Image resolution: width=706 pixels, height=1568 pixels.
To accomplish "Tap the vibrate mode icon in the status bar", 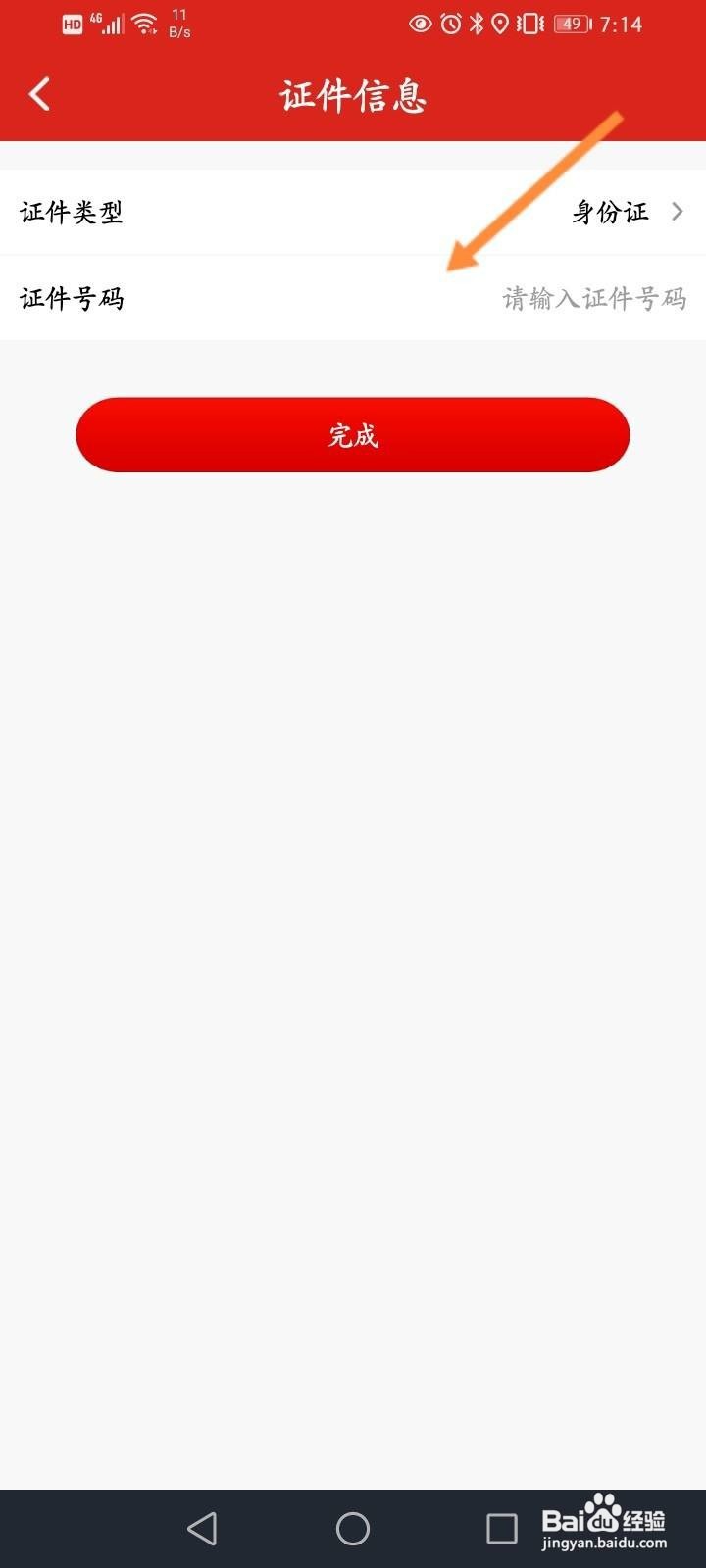I will (x=527, y=24).
